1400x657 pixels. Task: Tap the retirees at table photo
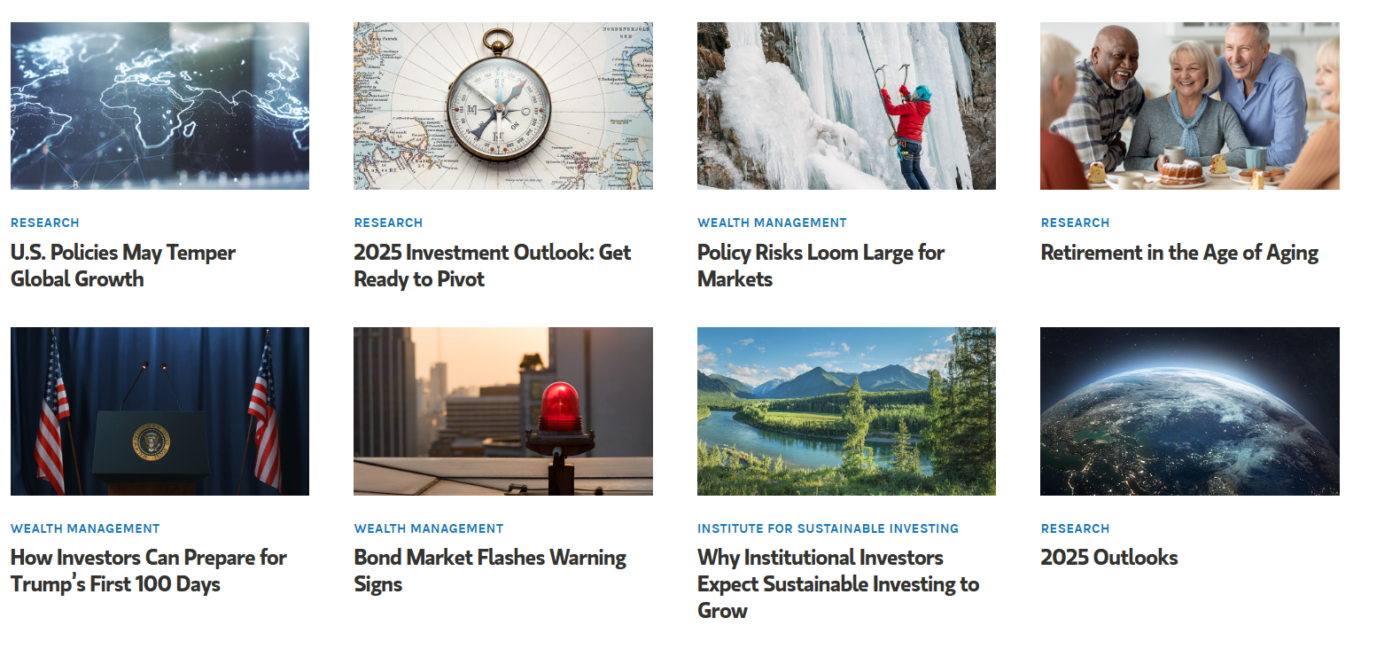point(1189,106)
